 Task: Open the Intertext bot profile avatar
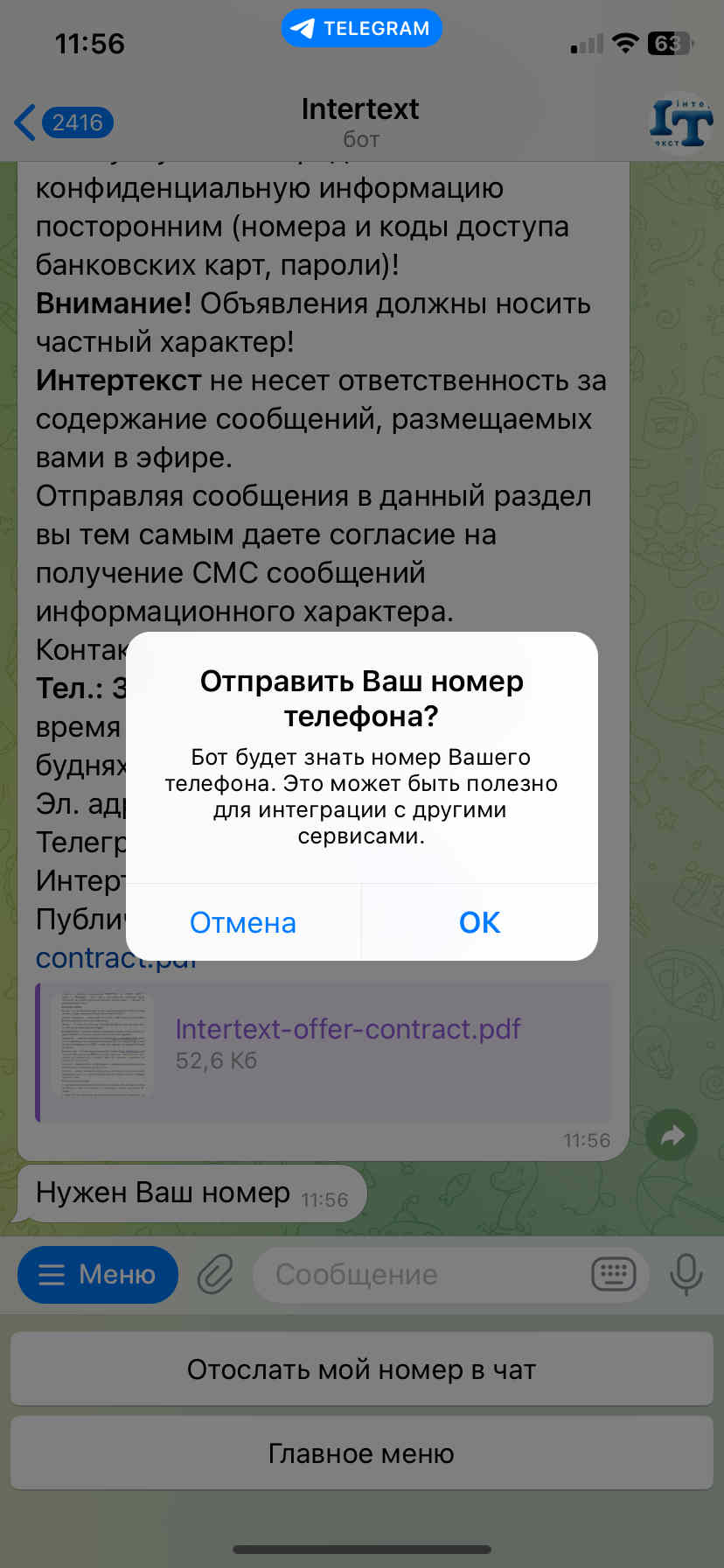[x=680, y=123]
